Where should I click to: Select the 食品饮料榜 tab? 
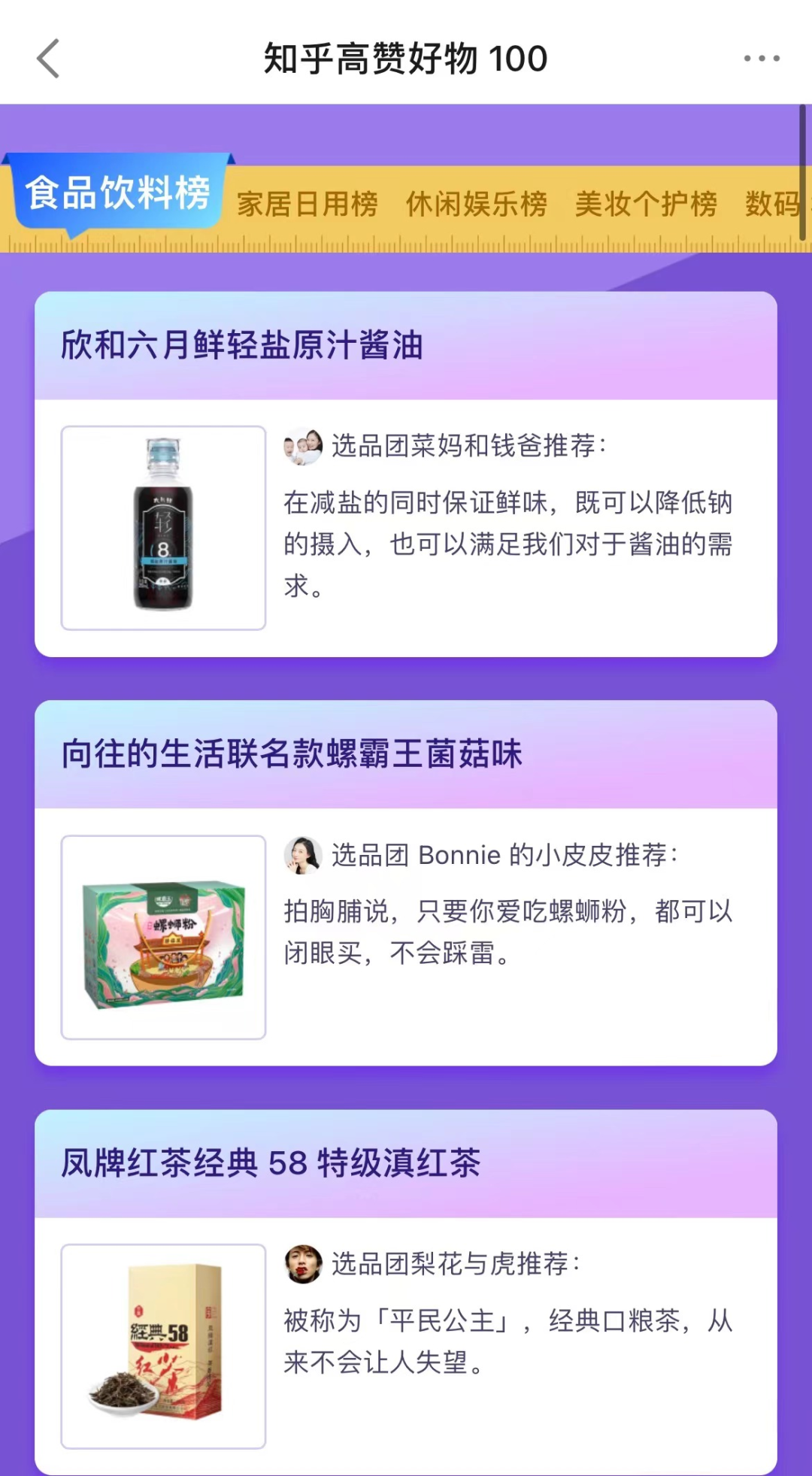click(x=118, y=193)
